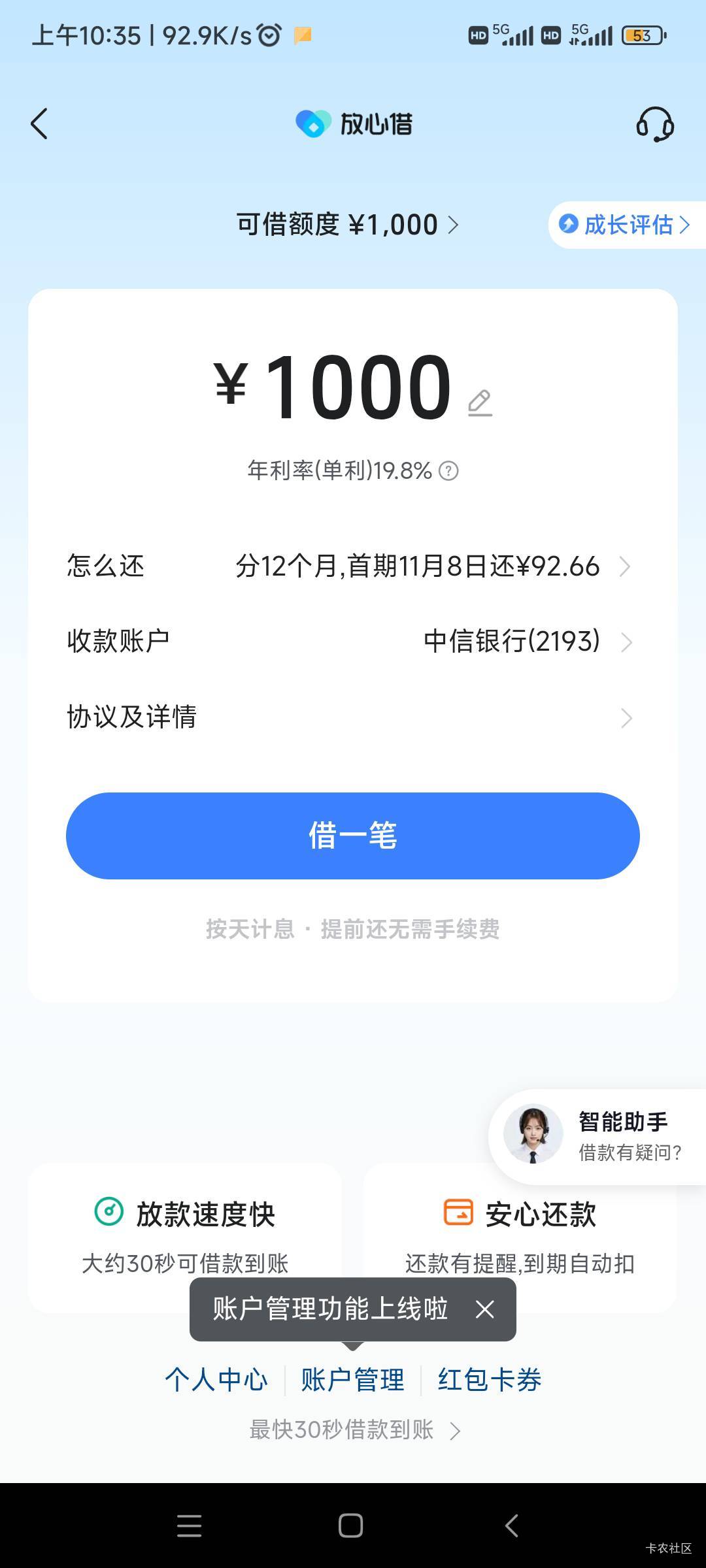706x1568 pixels.
Task: Open 可借额度 ¥1,000 details
Action: pyautogui.click(x=348, y=225)
